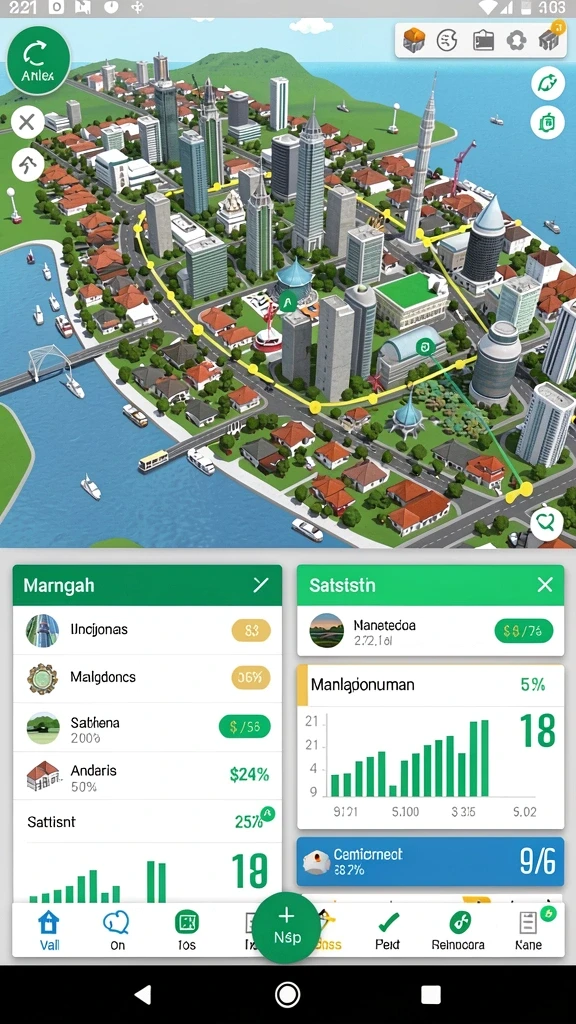Screen dimensions: 576x1024
Task: Tap the green Anlex refresh button
Action: (38, 60)
